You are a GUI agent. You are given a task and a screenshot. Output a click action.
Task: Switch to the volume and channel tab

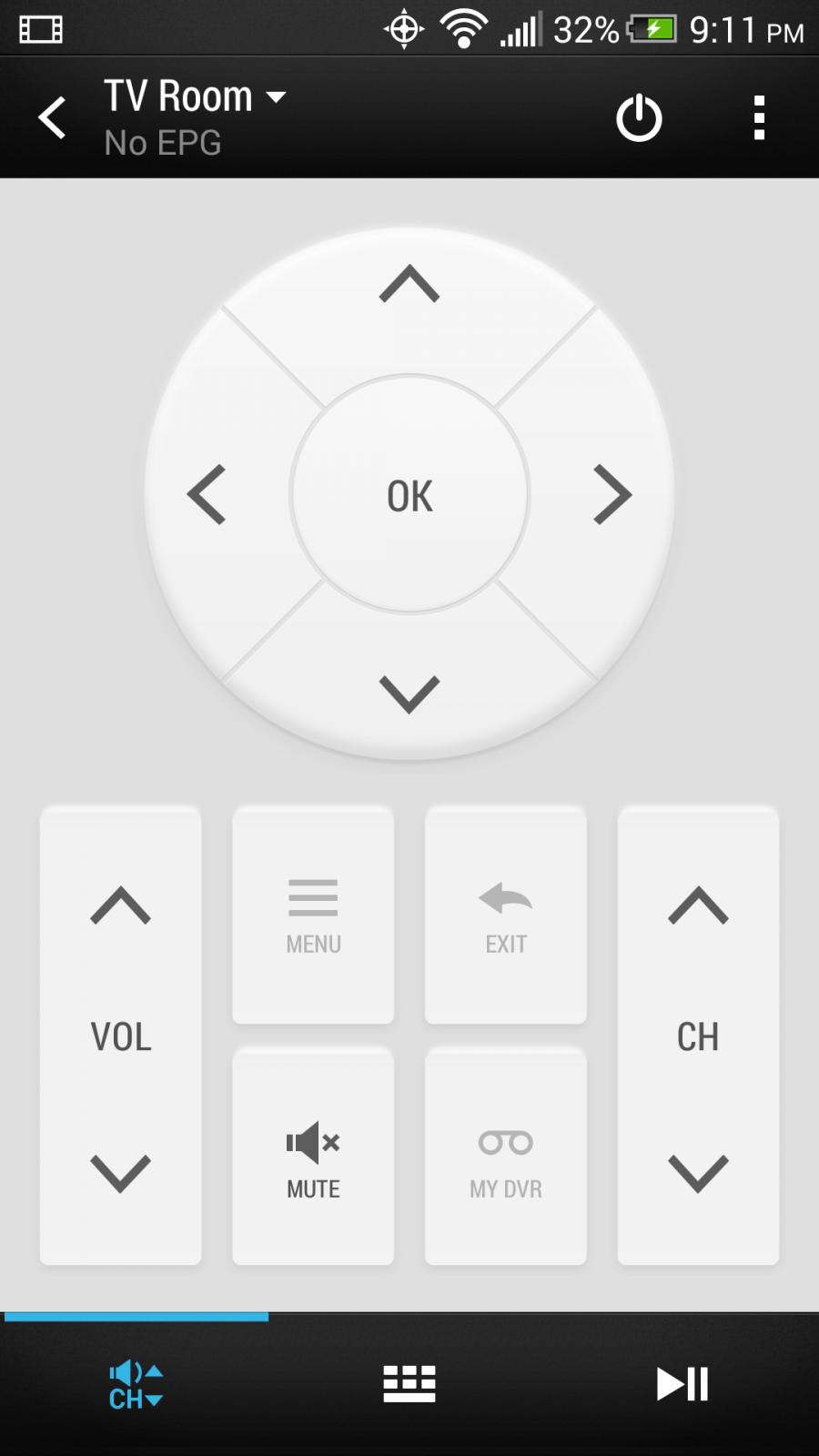[x=136, y=1385]
